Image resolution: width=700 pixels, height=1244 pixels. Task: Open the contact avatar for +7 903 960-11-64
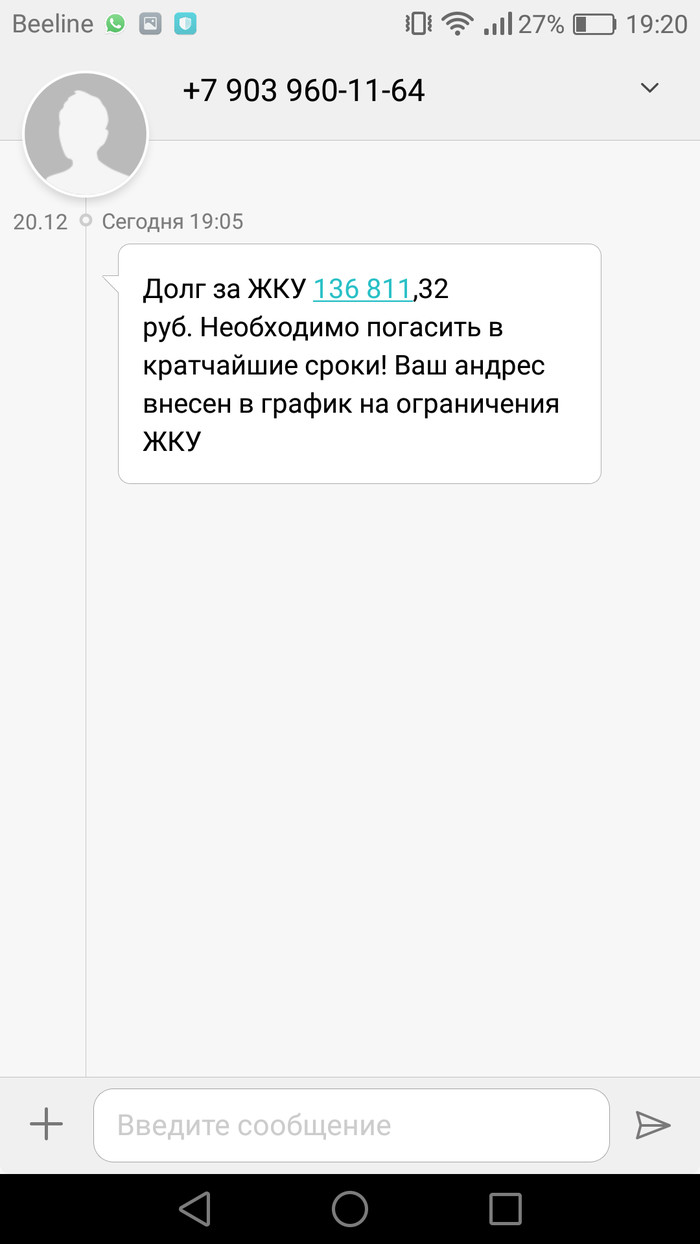(x=86, y=134)
